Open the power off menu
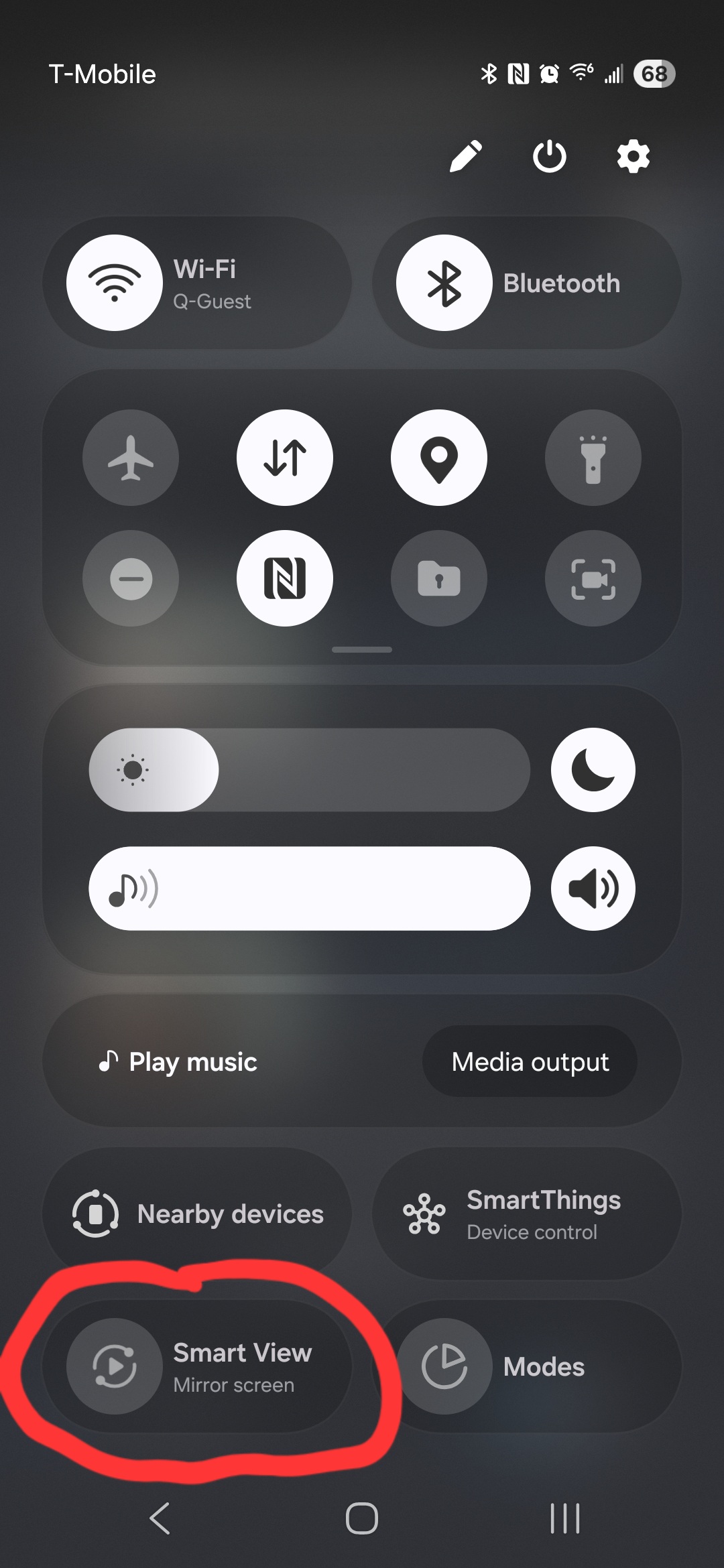724x1568 pixels. point(550,157)
